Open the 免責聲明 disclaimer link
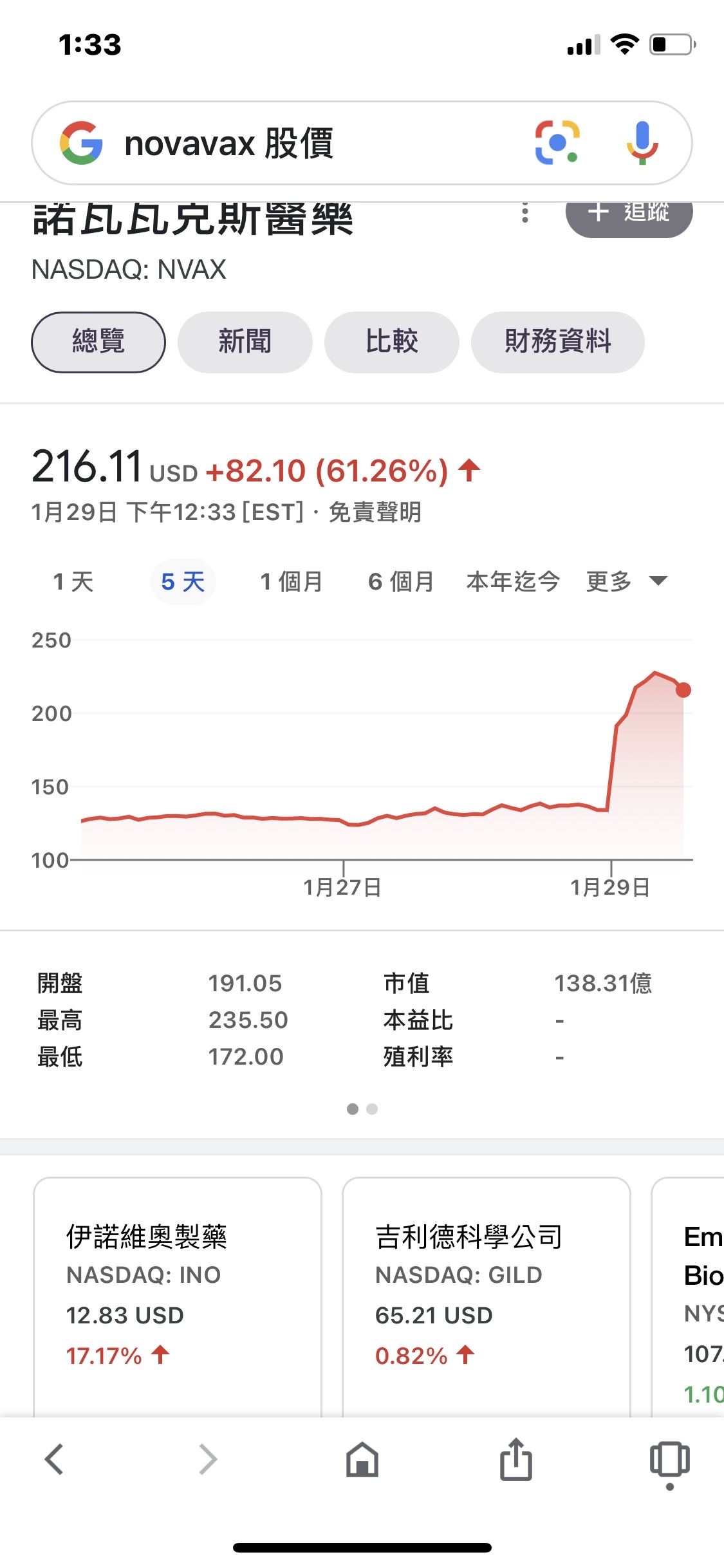Viewport: 724px width, 1568px height. (375, 512)
